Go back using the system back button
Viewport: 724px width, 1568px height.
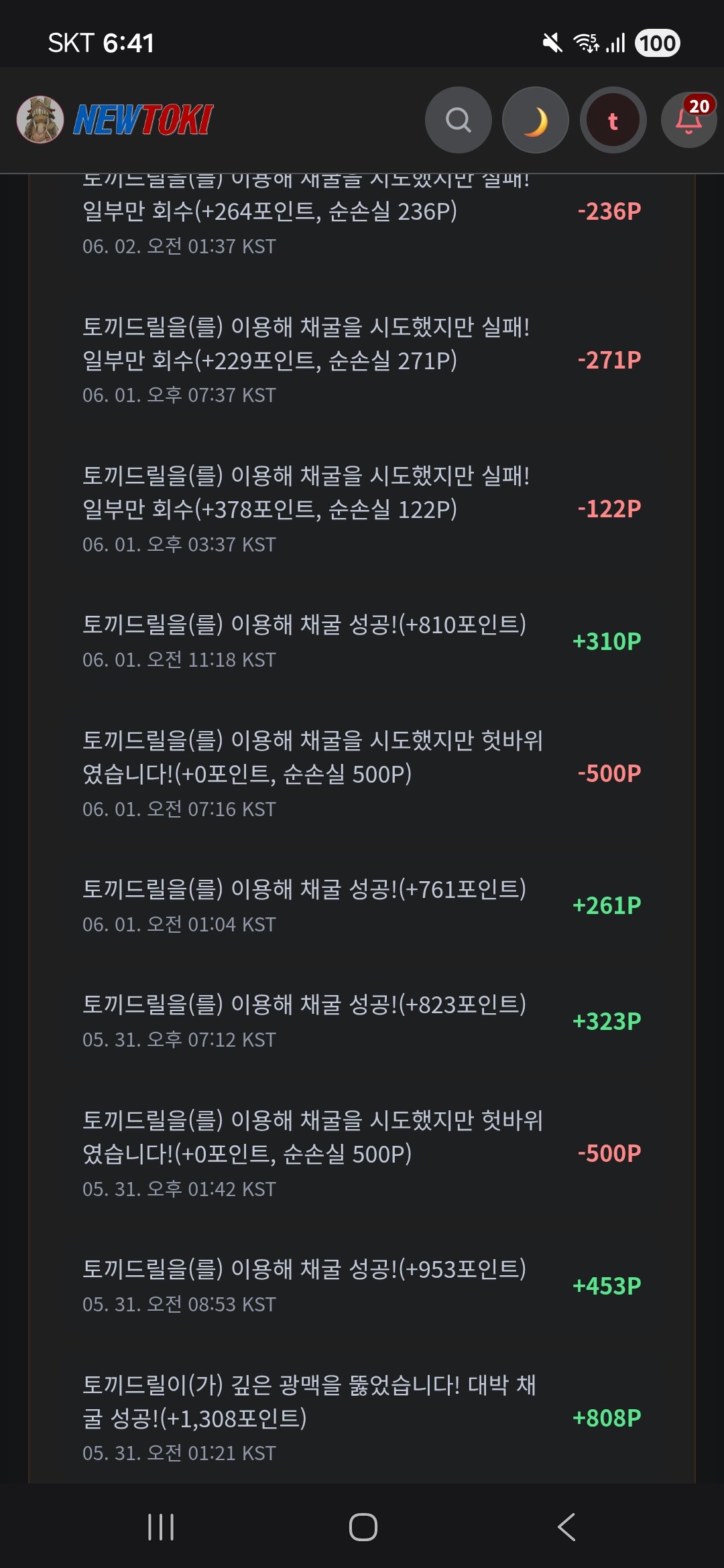click(566, 1527)
